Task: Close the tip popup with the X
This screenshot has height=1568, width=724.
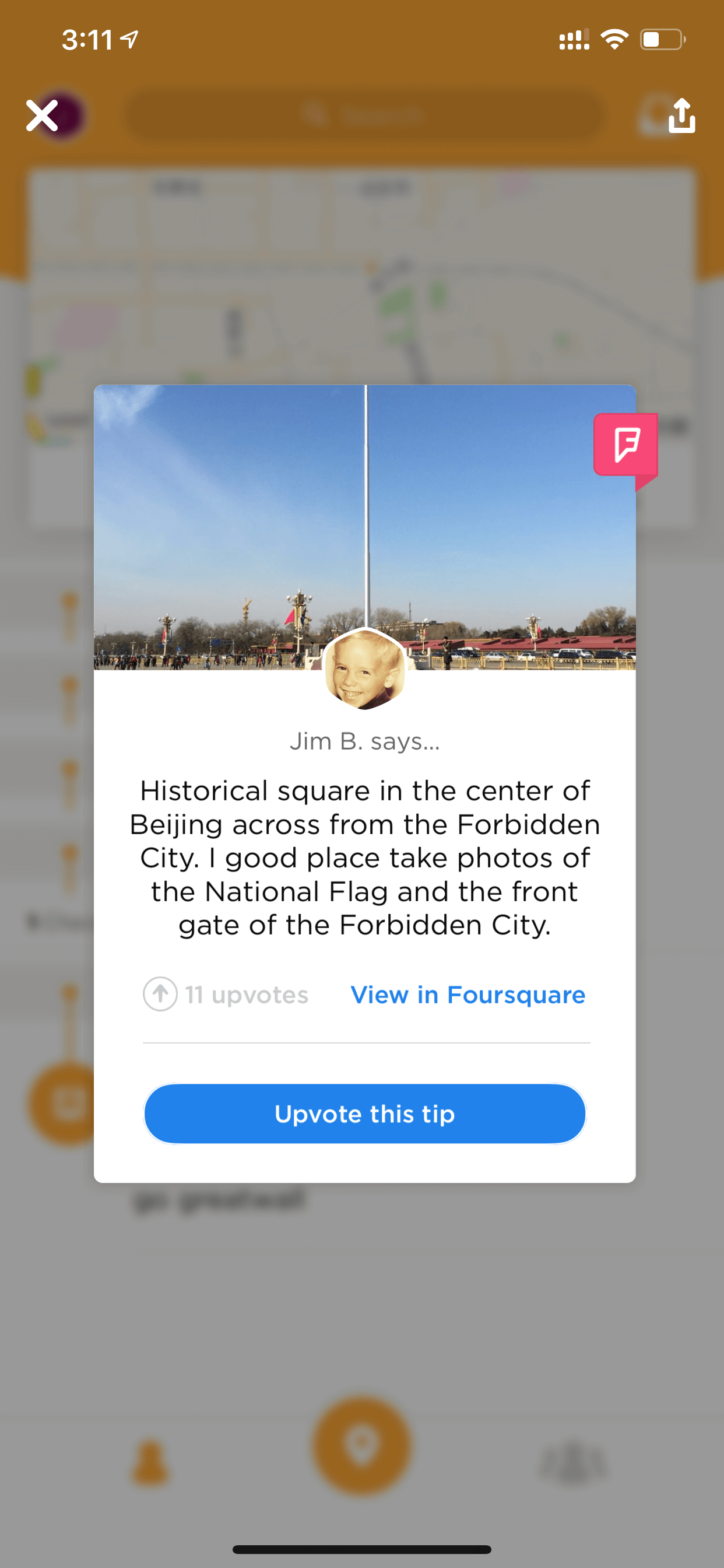Action: click(42, 116)
